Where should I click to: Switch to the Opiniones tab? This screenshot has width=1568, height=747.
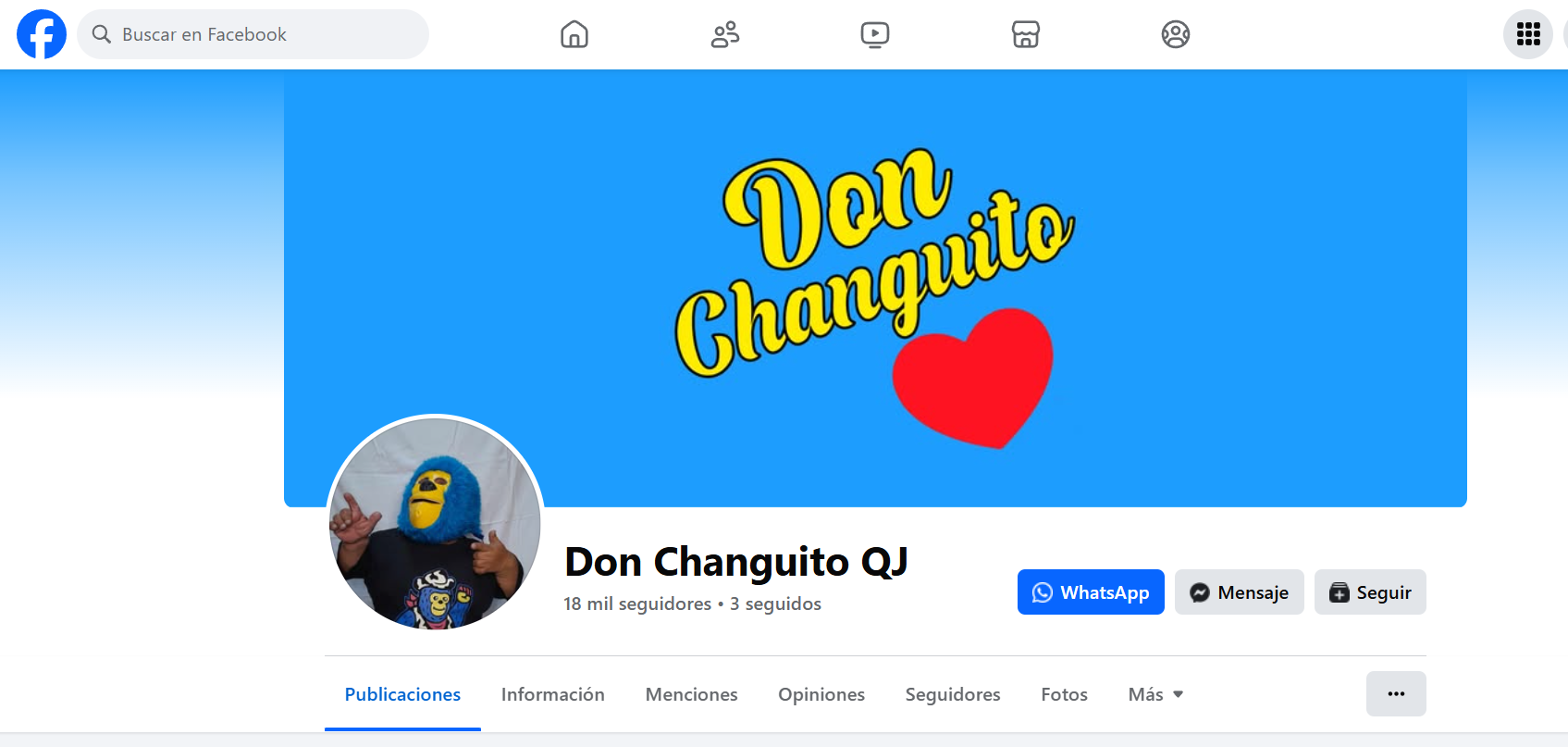click(821, 694)
